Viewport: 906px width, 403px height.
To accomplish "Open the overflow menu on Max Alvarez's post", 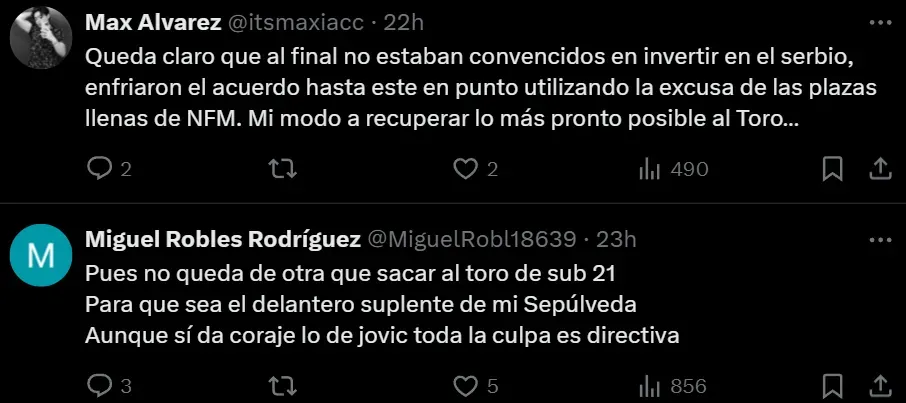I will [x=880, y=22].
